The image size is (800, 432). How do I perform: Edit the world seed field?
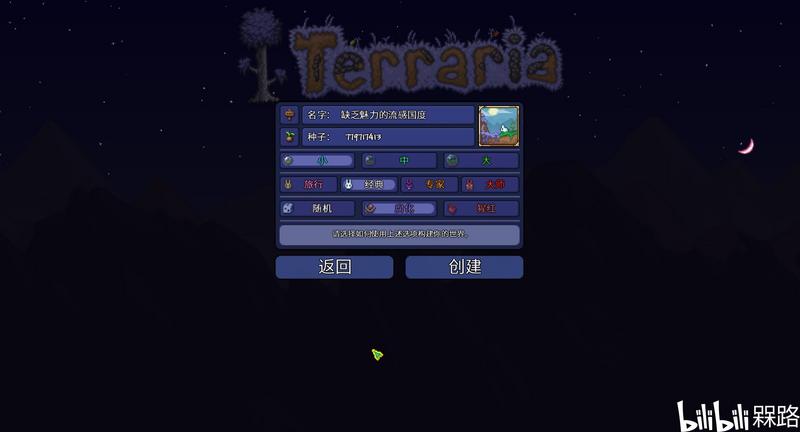coord(388,136)
